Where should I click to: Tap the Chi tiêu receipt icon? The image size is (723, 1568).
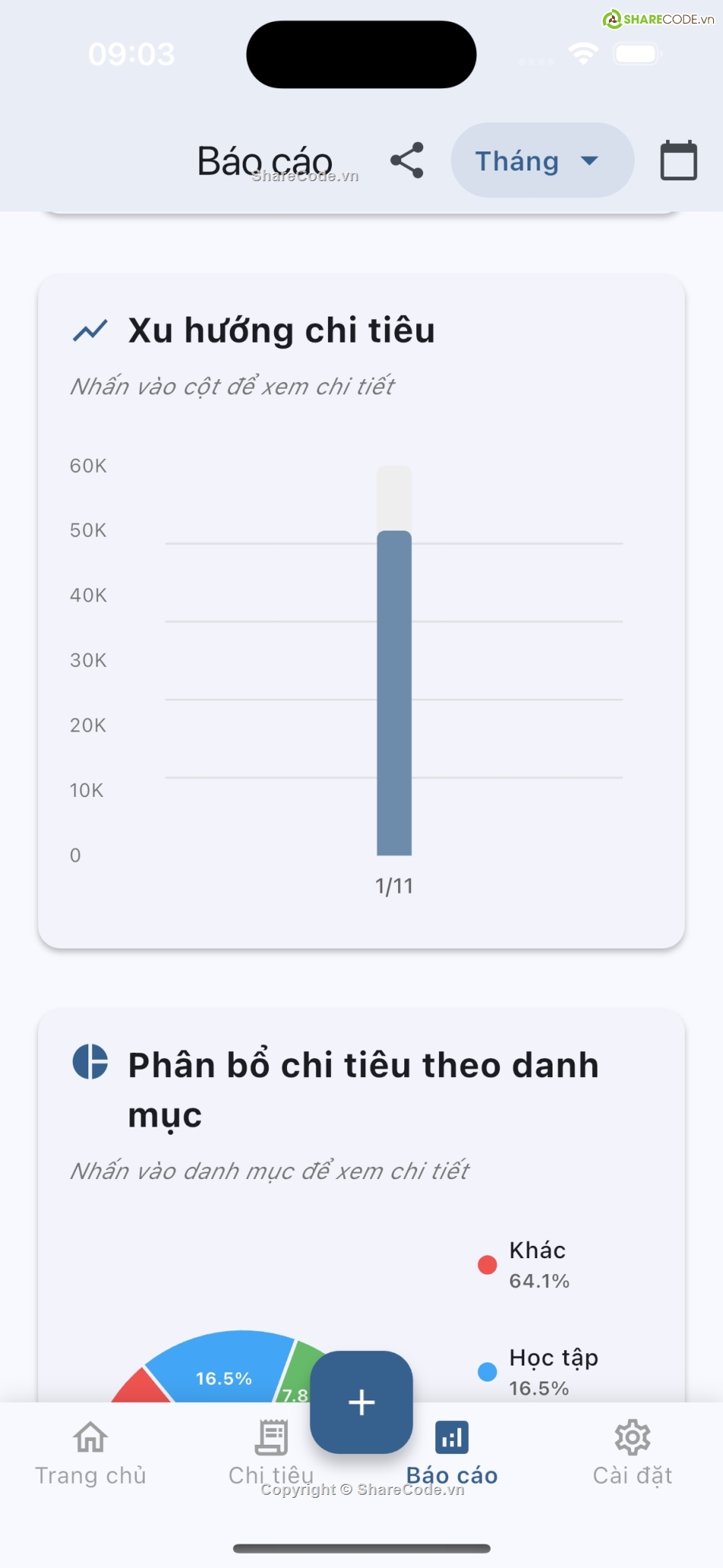point(272,1437)
